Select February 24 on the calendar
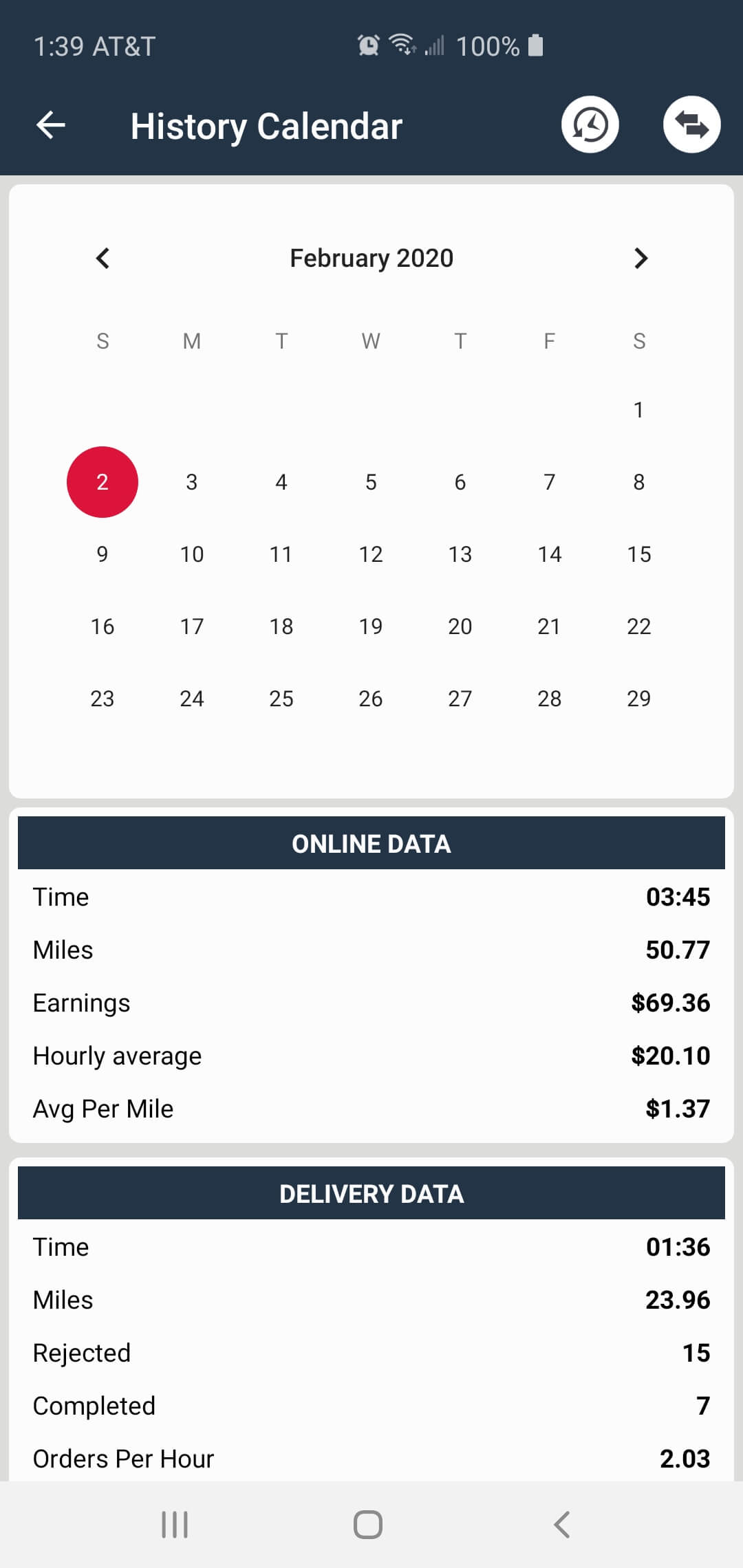The image size is (743, 1568). coord(192,699)
